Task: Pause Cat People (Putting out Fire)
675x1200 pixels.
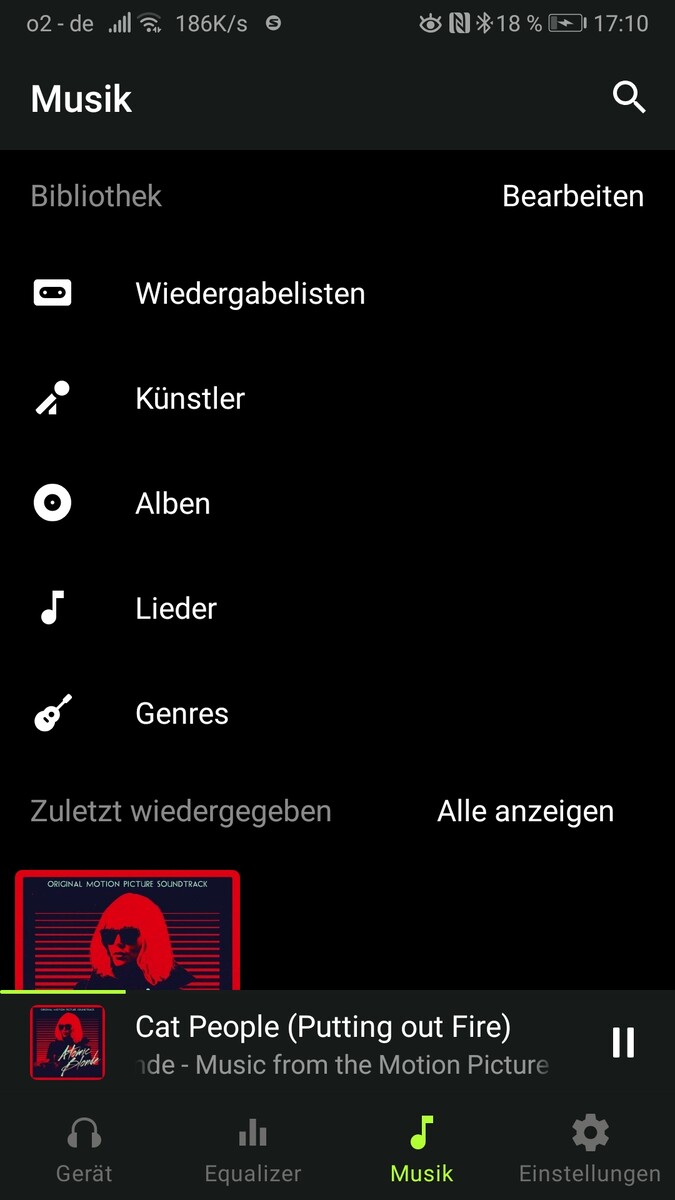Action: tap(623, 1042)
